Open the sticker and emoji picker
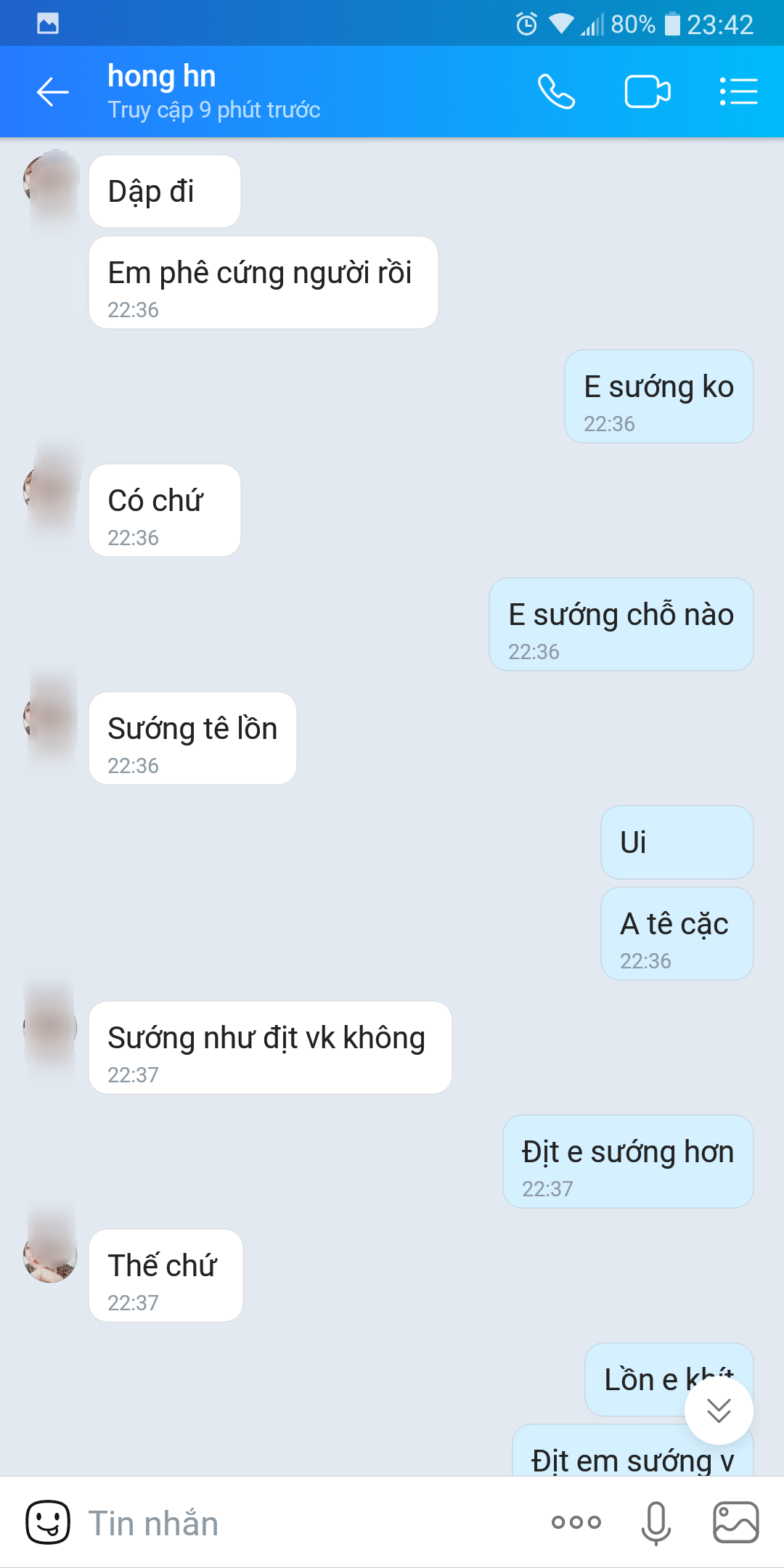The height and width of the screenshot is (1568, 784). point(48,1522)
